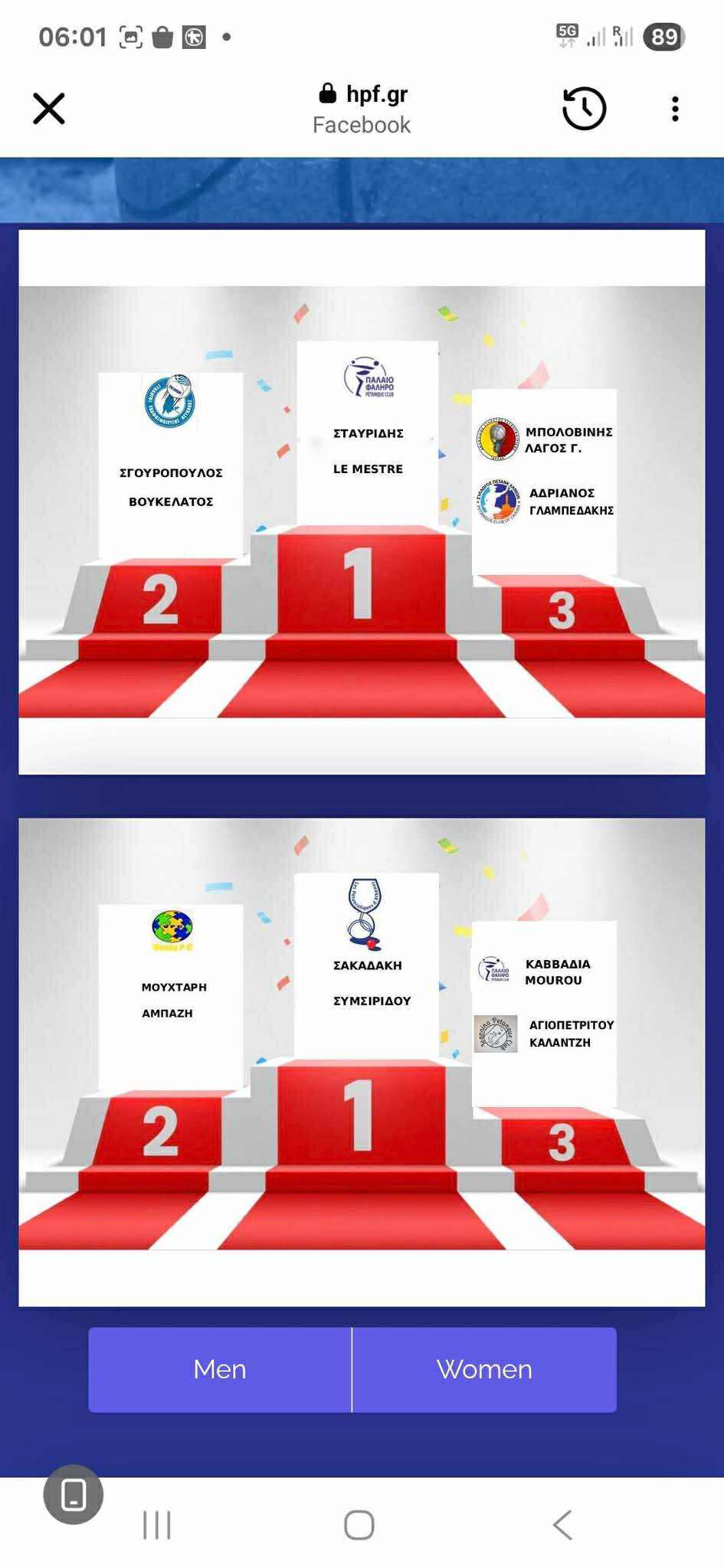Open the browsing history clock icon
The image size is (724, 1568).
tap(584, 109)
